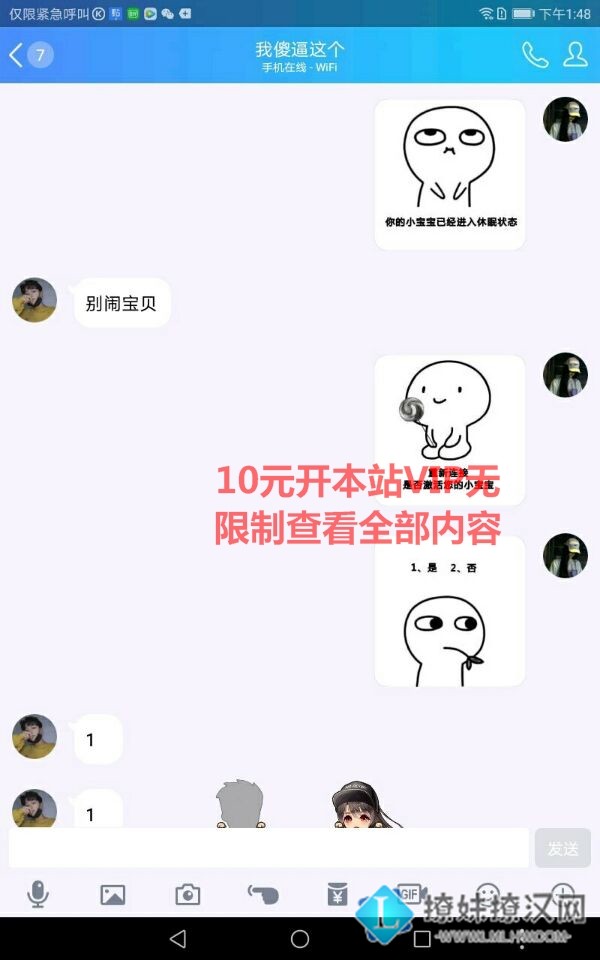Open the sticker saying 你的小宝宝已经进入休眠状态

click(450, 174)
